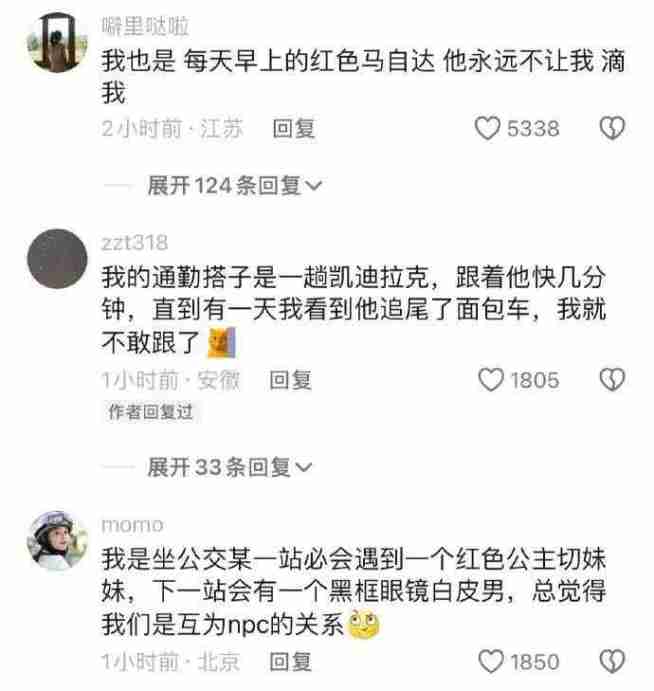The image size is (654, 691).
Task: Dislike the comment by zzt318
Action: tap(611, 380)
